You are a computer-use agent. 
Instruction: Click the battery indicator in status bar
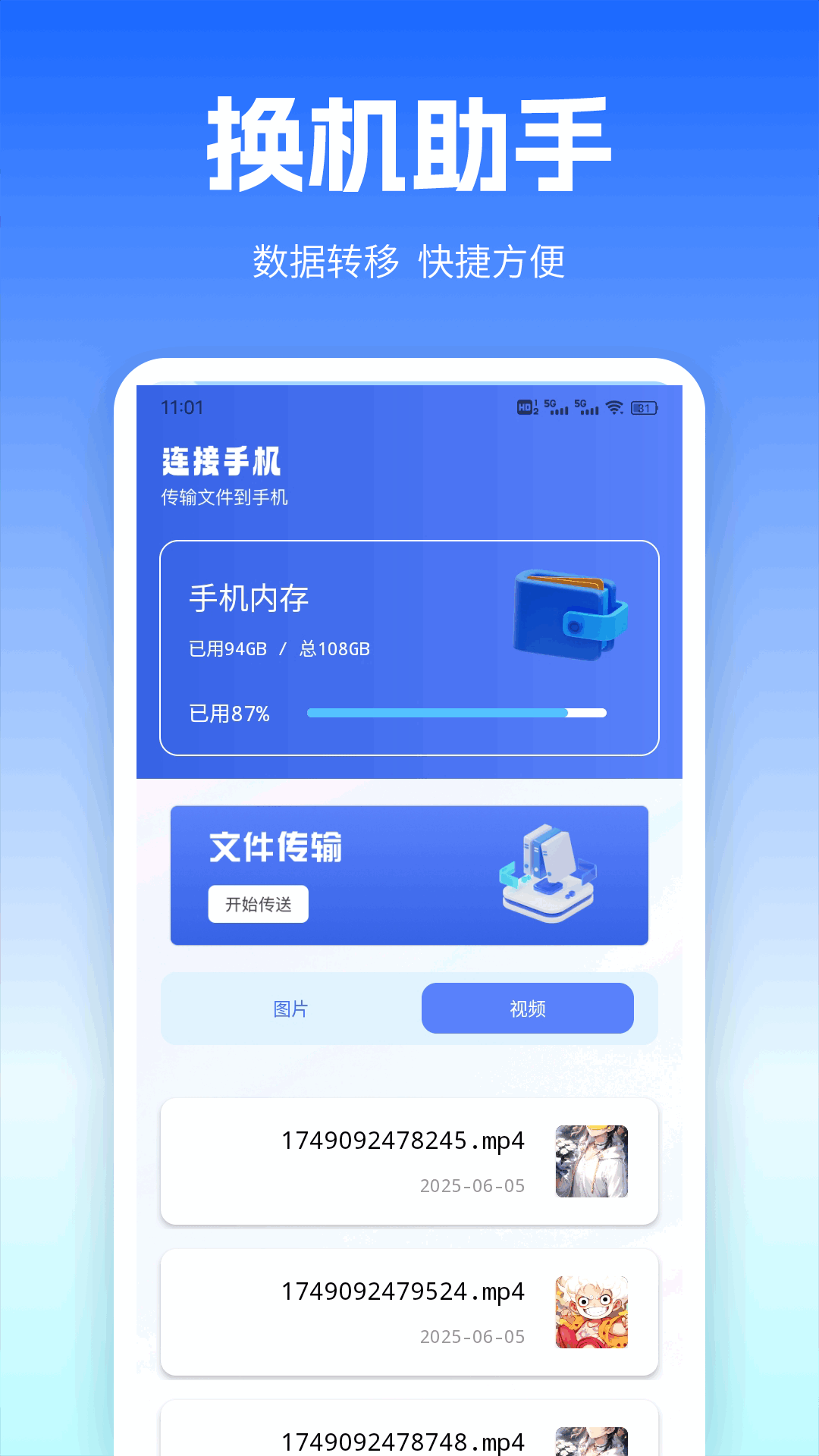644,408
